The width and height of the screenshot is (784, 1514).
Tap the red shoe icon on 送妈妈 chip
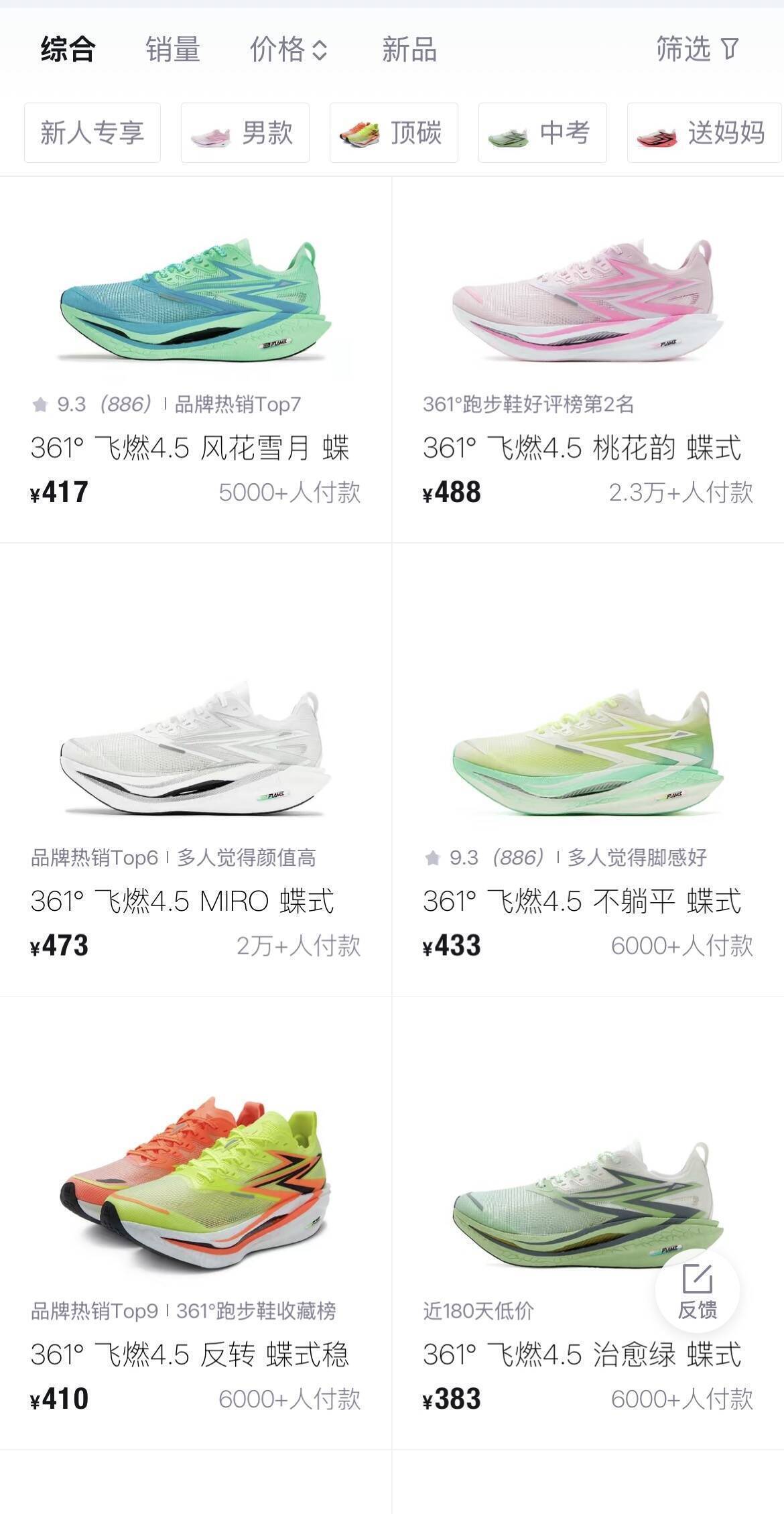657,133
